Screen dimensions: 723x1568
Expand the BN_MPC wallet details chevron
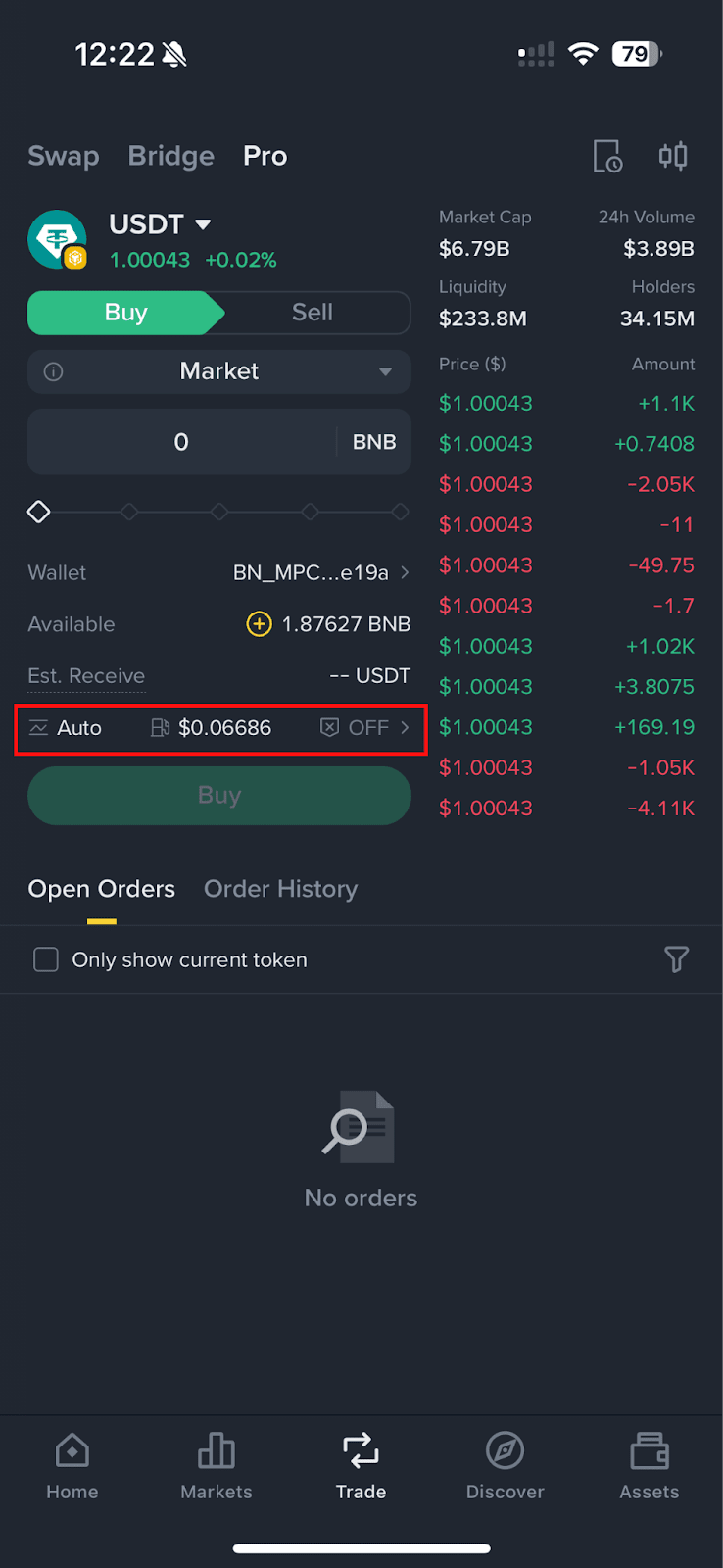tap(404, 572)
